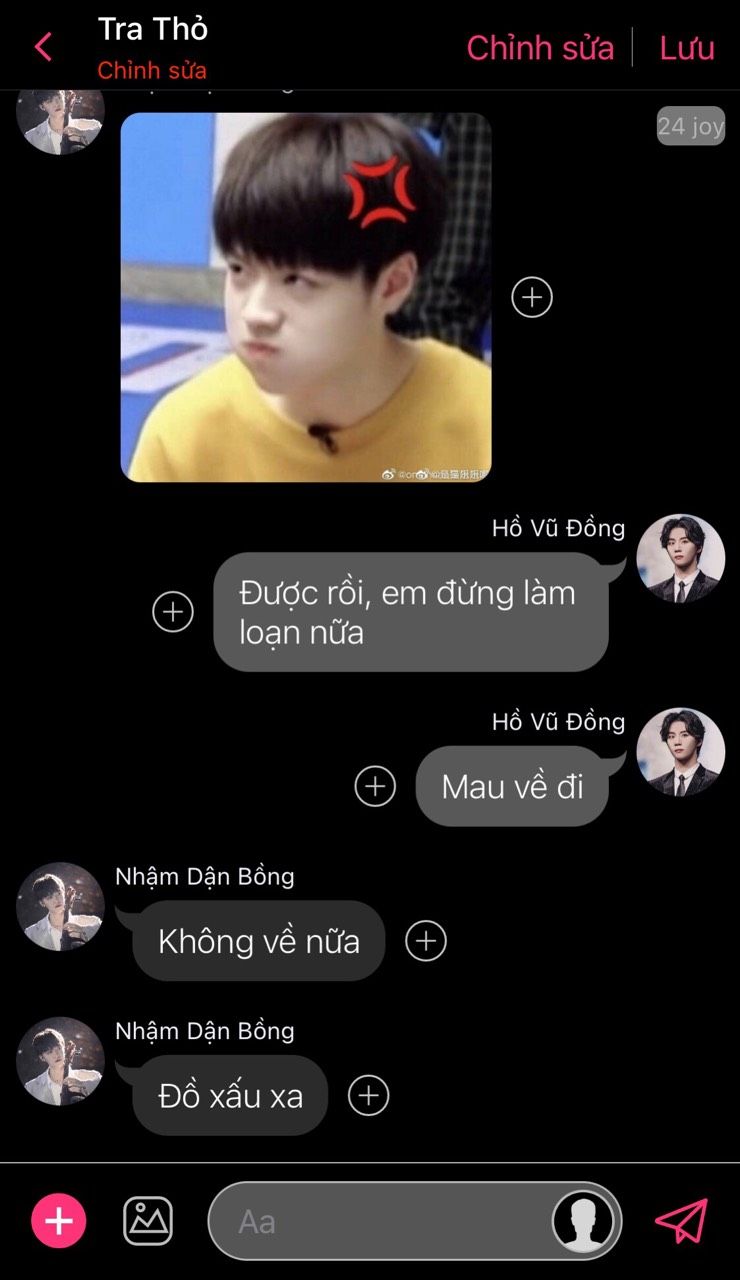The width and height of the screenshot is (740, 1280).
Task: Focus the Aa message input field
Action: coord(380,1221)
